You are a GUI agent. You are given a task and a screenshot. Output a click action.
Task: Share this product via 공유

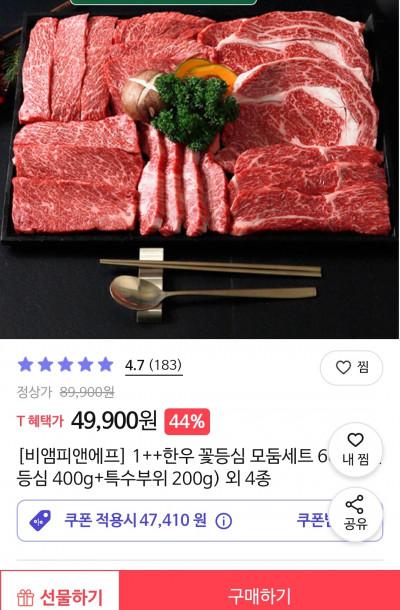355,514
